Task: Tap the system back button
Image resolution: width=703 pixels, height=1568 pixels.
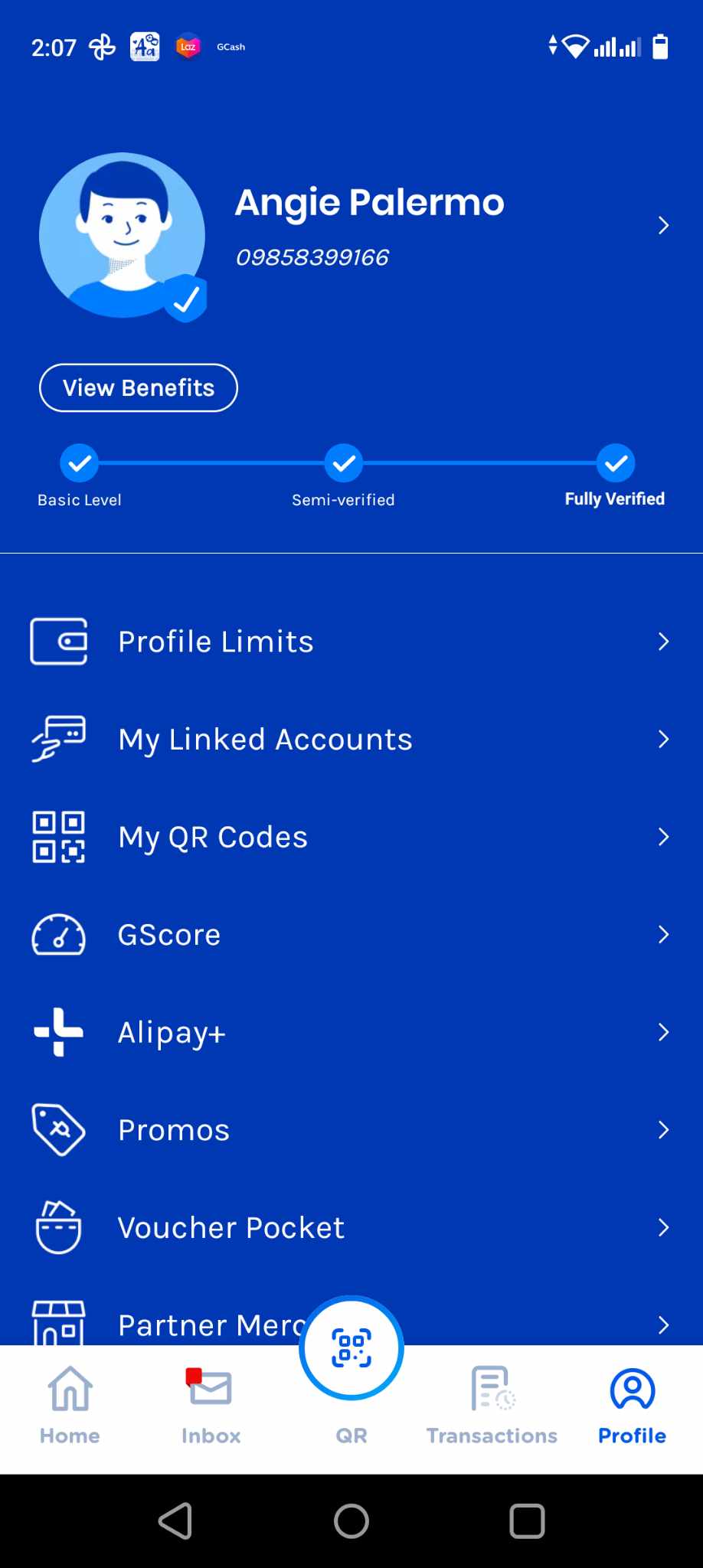Action: (175, 1521)
